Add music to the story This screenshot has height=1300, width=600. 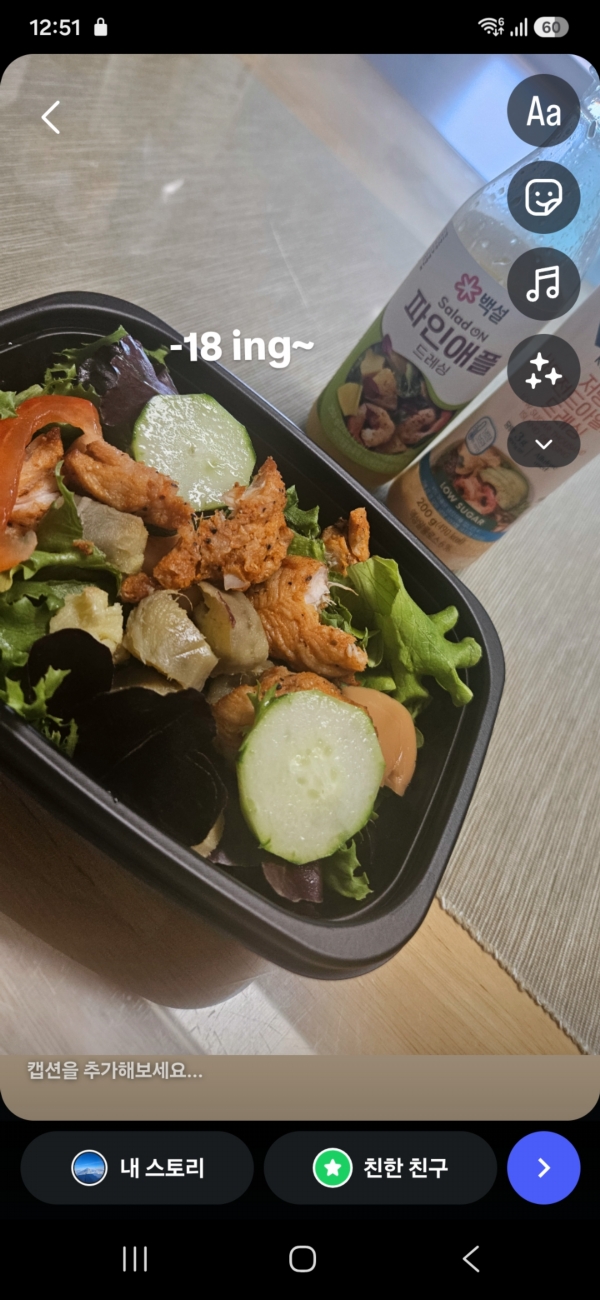(544, 284)
